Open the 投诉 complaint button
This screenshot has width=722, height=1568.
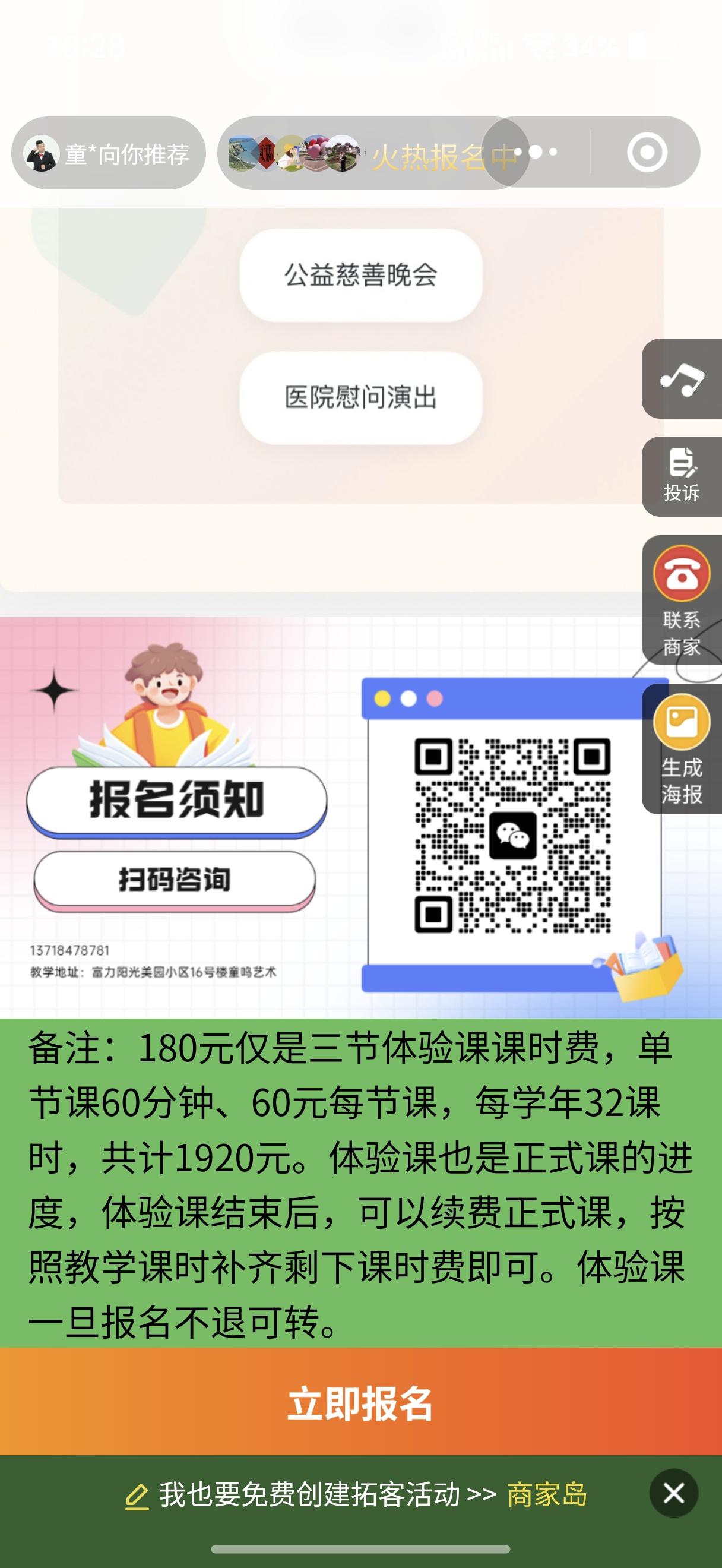pos(682,476)
